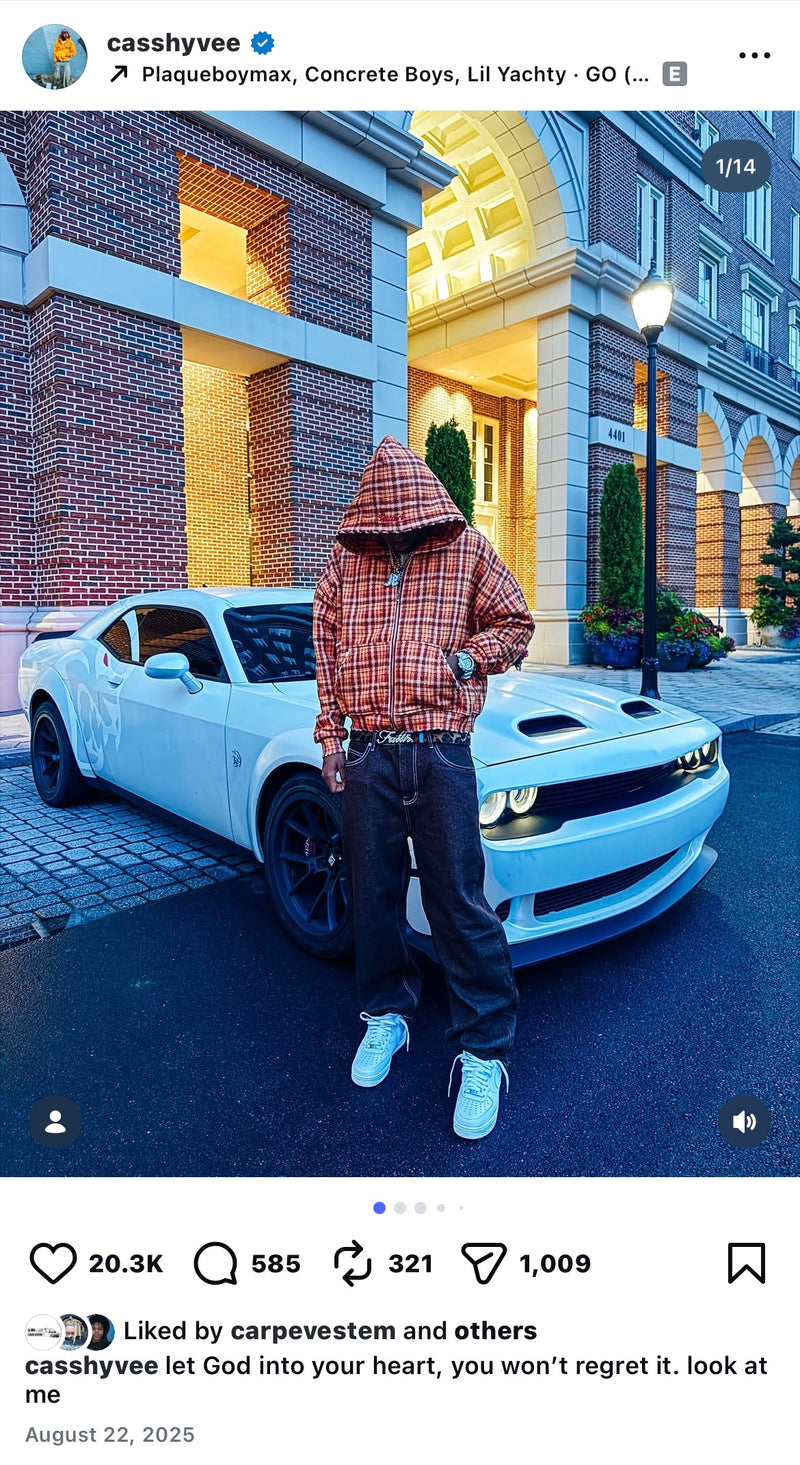Share the post via the send icon
The height and width of the screenshot is (1465, 800).
(x=484, y=1263)
